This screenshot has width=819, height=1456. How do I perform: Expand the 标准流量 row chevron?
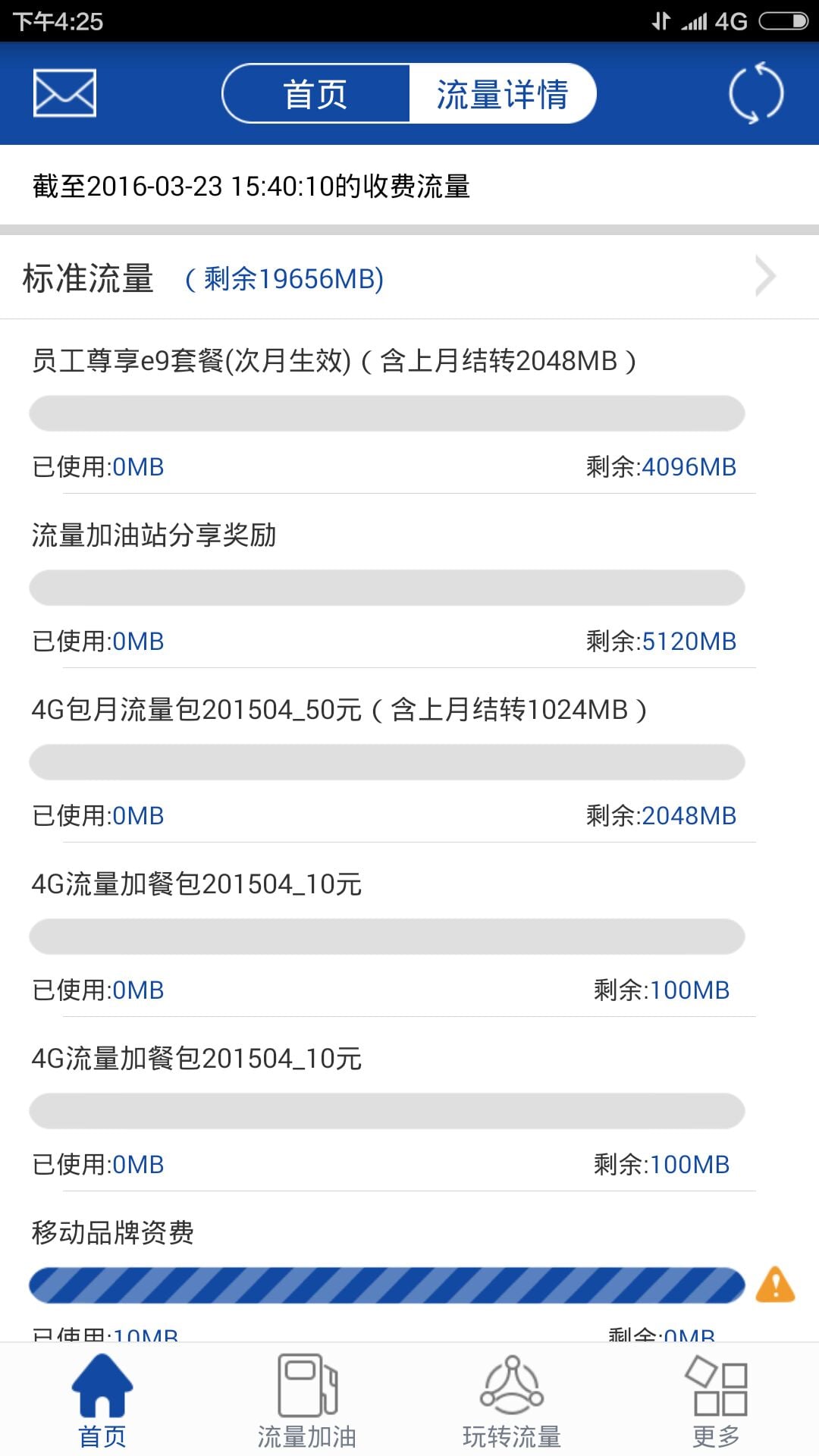pyautogui.click(x=766, y=277)
